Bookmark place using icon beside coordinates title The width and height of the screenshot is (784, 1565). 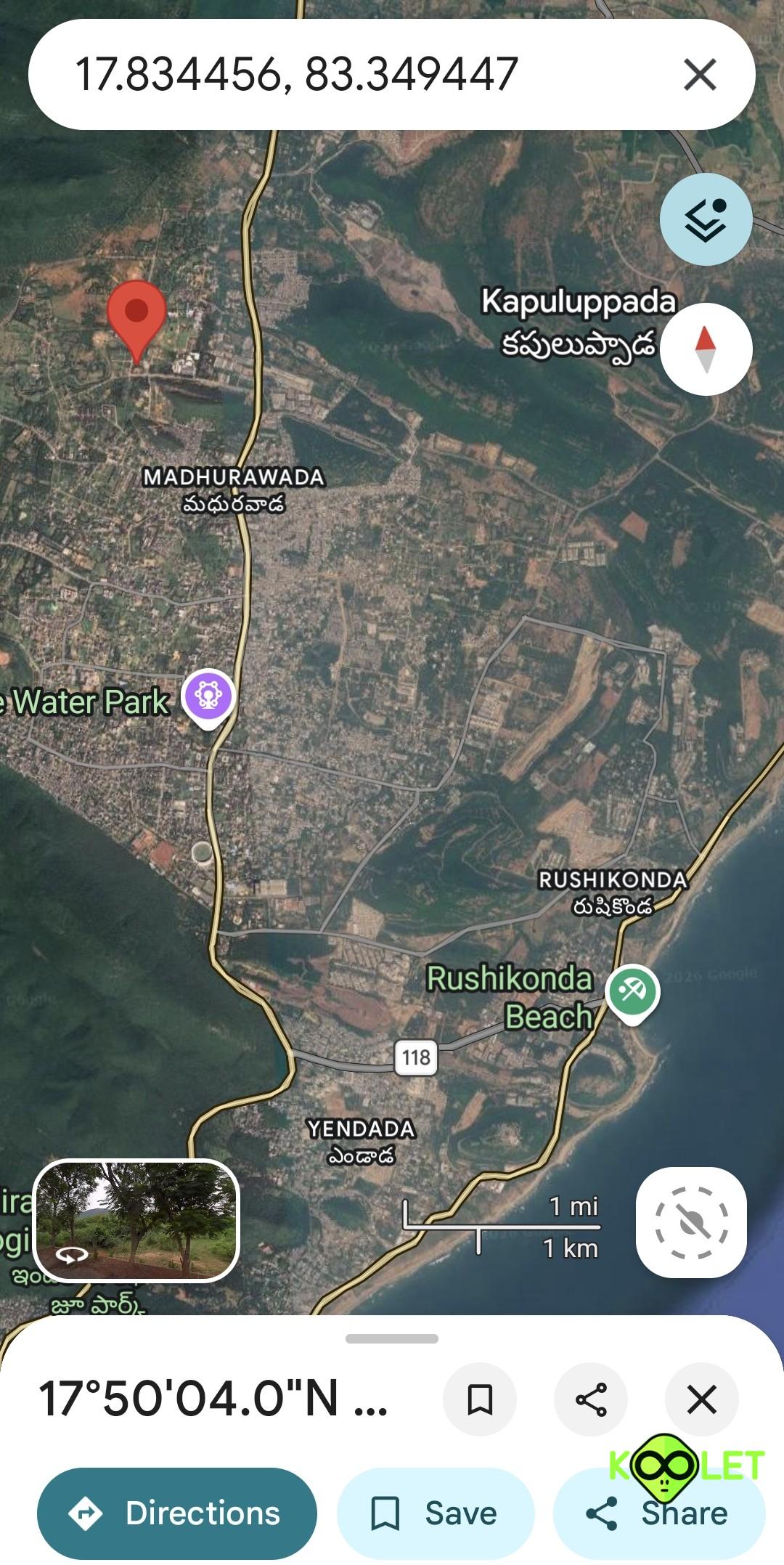(480, 1399)
